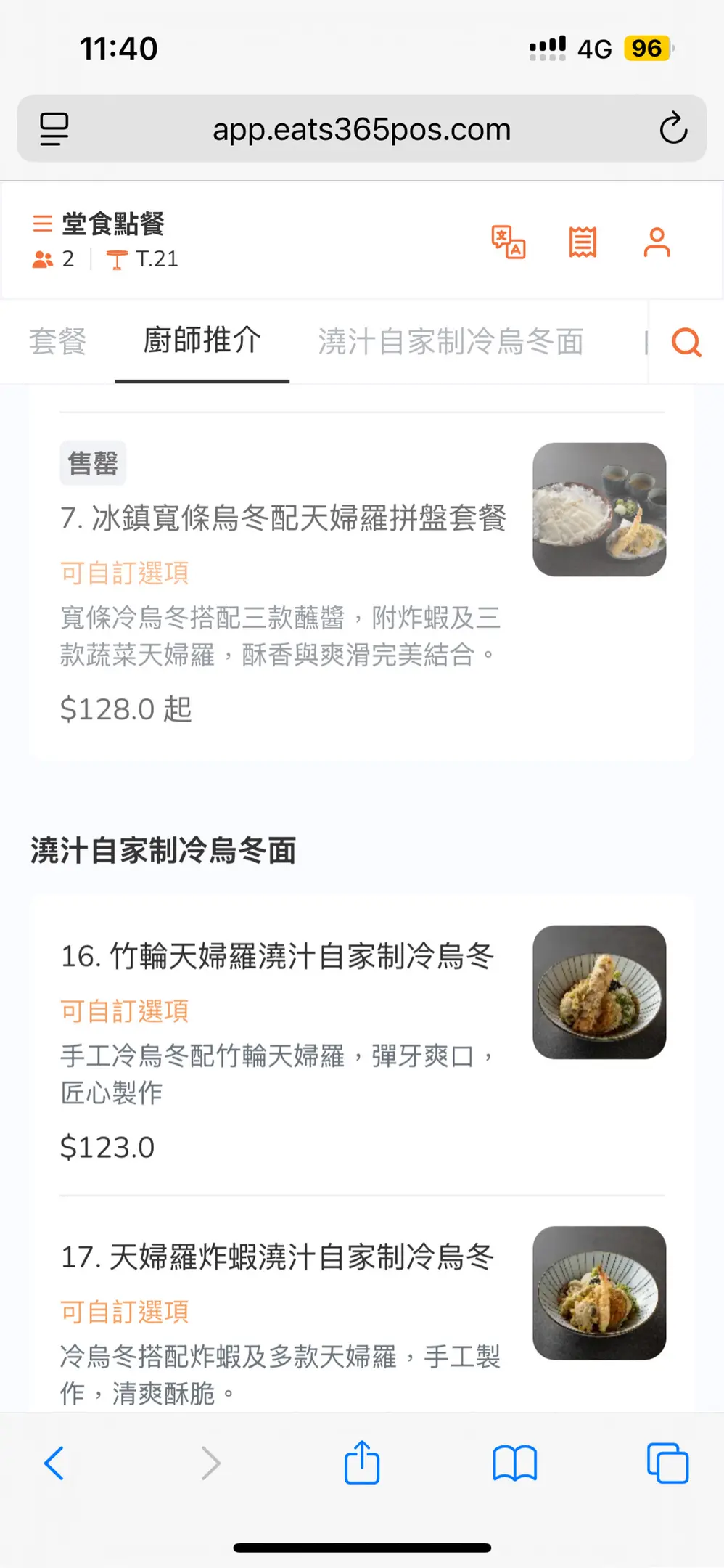Tap the app.eats365pos.com address field

pyautogui.click(x=362, y=128)
